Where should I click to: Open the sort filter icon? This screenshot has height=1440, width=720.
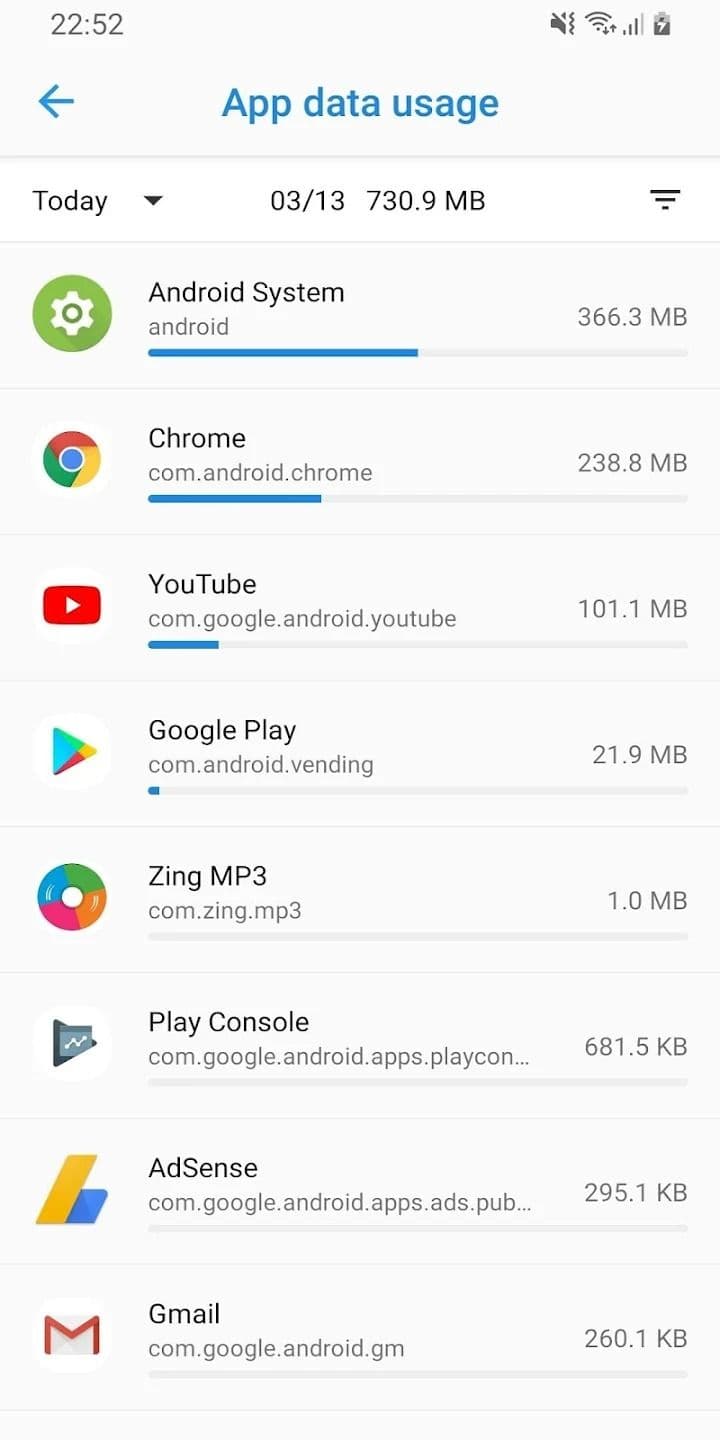(x=665, y=200)
